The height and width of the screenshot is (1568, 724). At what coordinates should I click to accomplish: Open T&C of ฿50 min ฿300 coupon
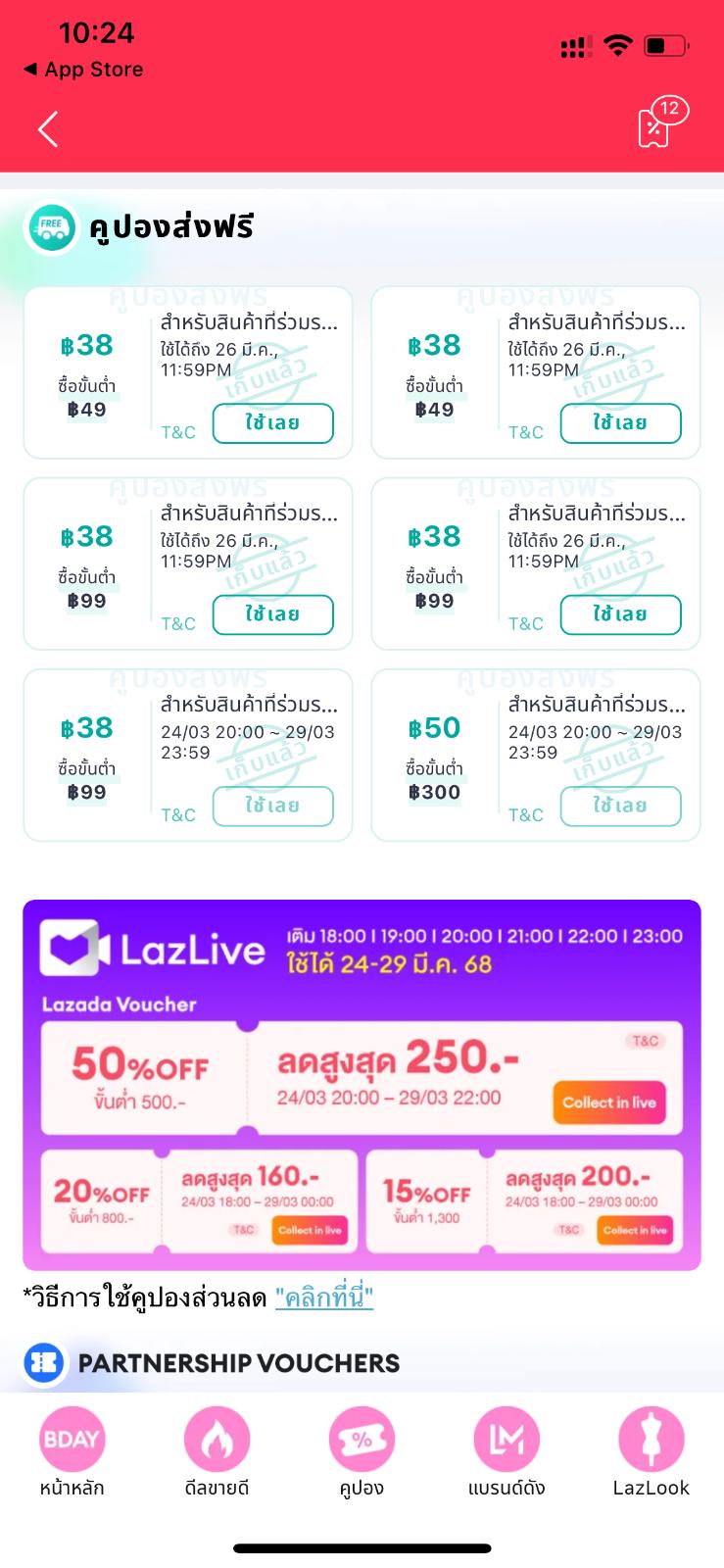tap(526, 814)
